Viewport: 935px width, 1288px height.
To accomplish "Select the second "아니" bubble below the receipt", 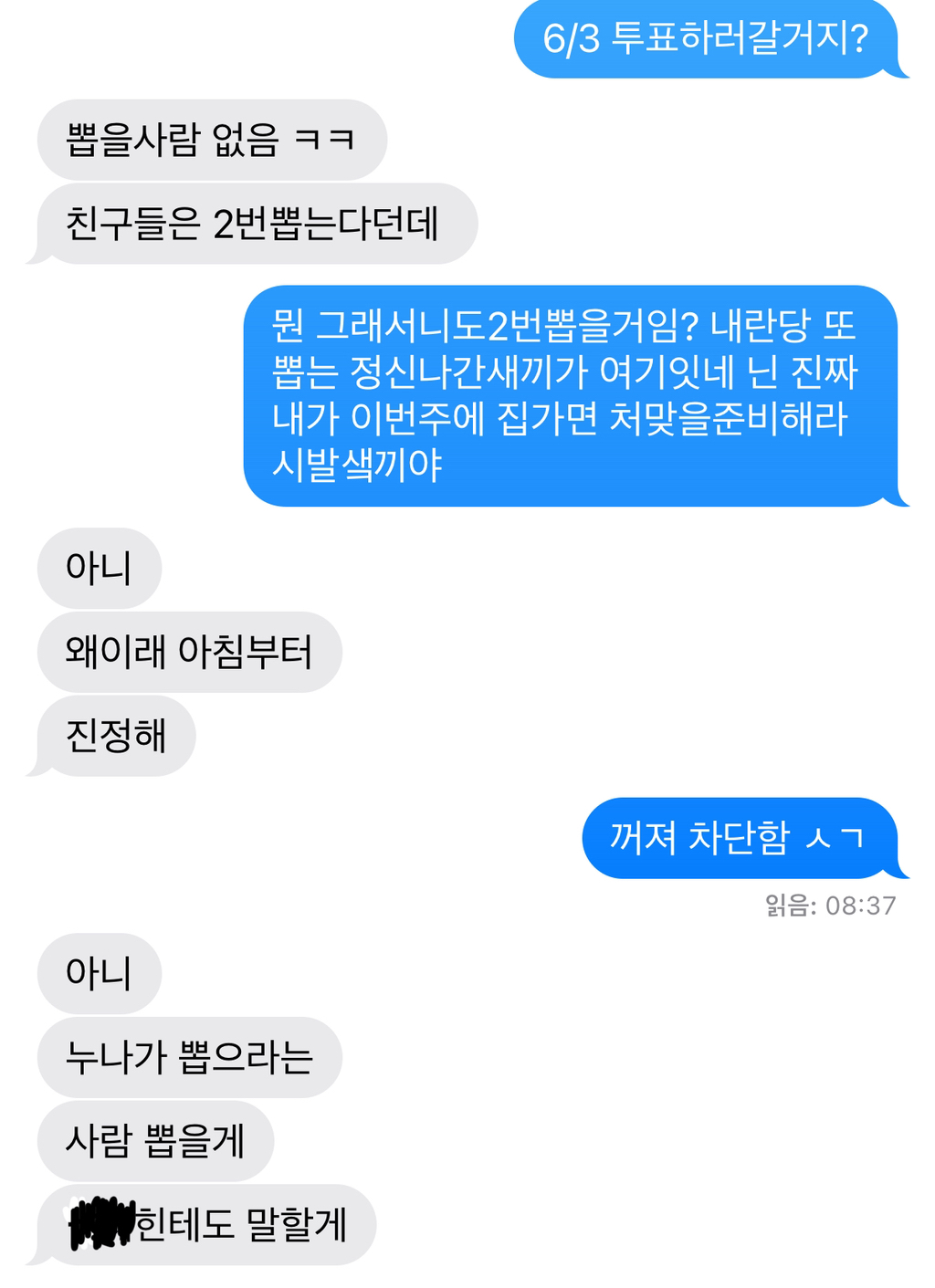I will pyautogui.click(x=99, y=973).
